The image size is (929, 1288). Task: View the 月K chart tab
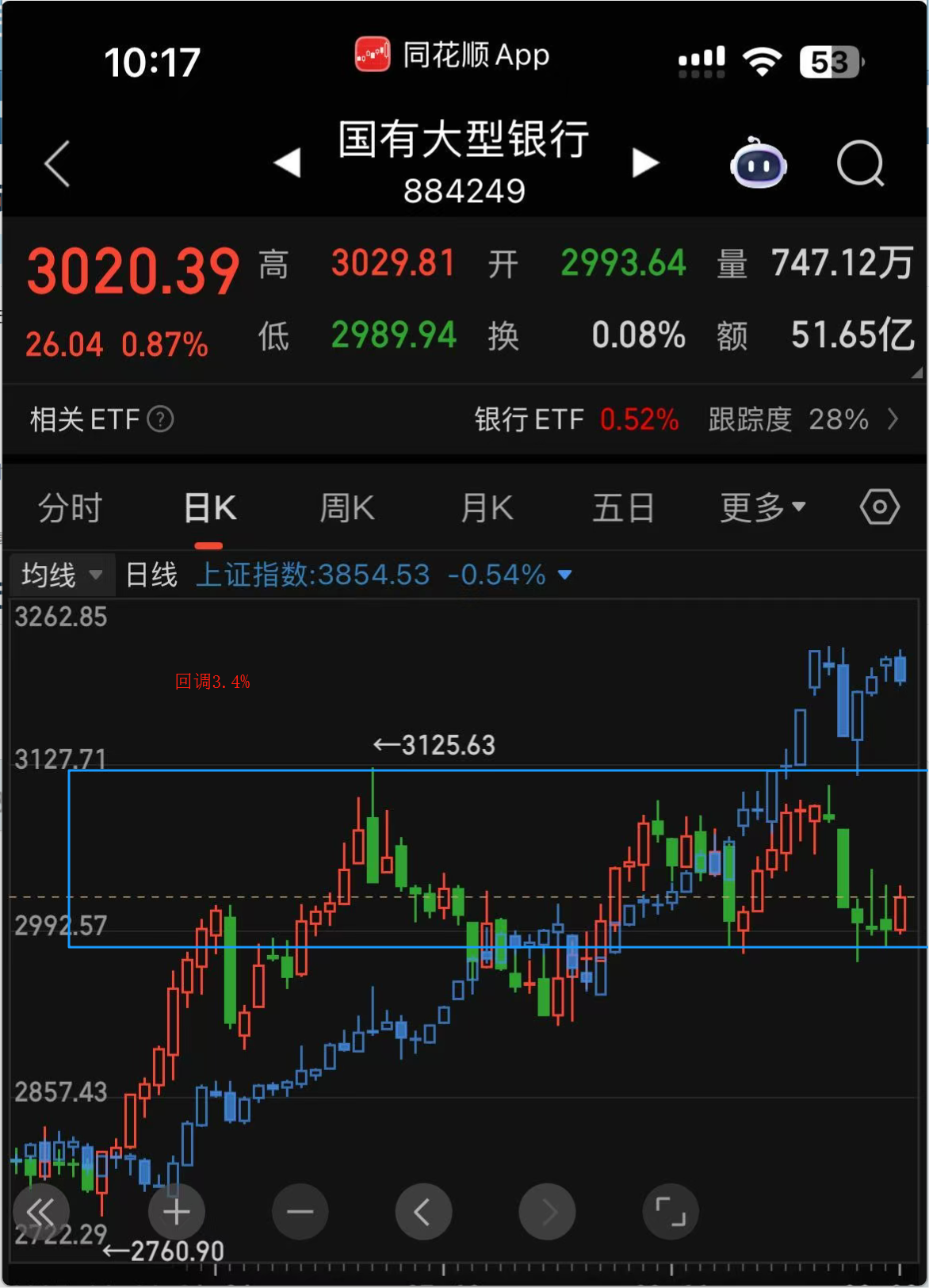coord(487,508)
